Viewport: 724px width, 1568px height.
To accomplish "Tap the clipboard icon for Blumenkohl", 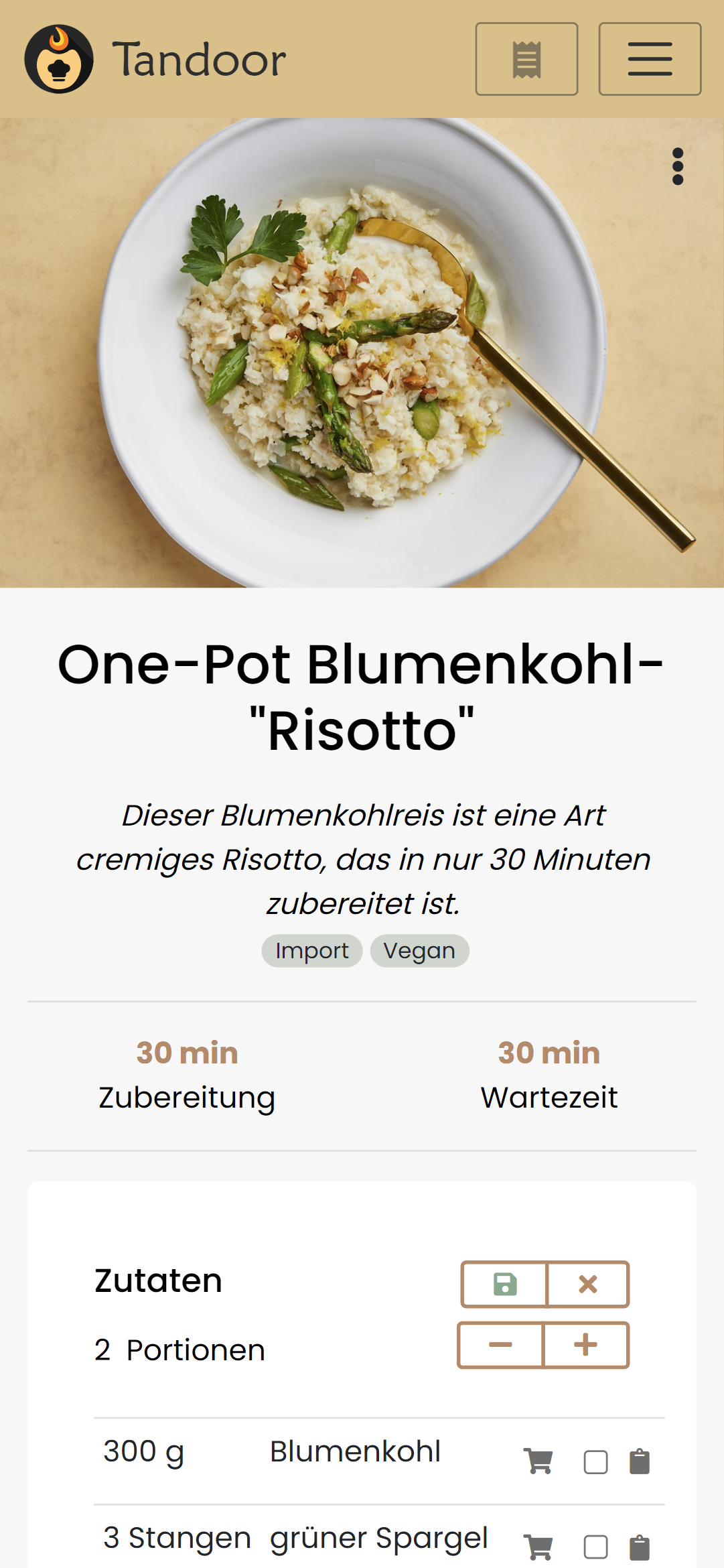I will coord(640,1461).
